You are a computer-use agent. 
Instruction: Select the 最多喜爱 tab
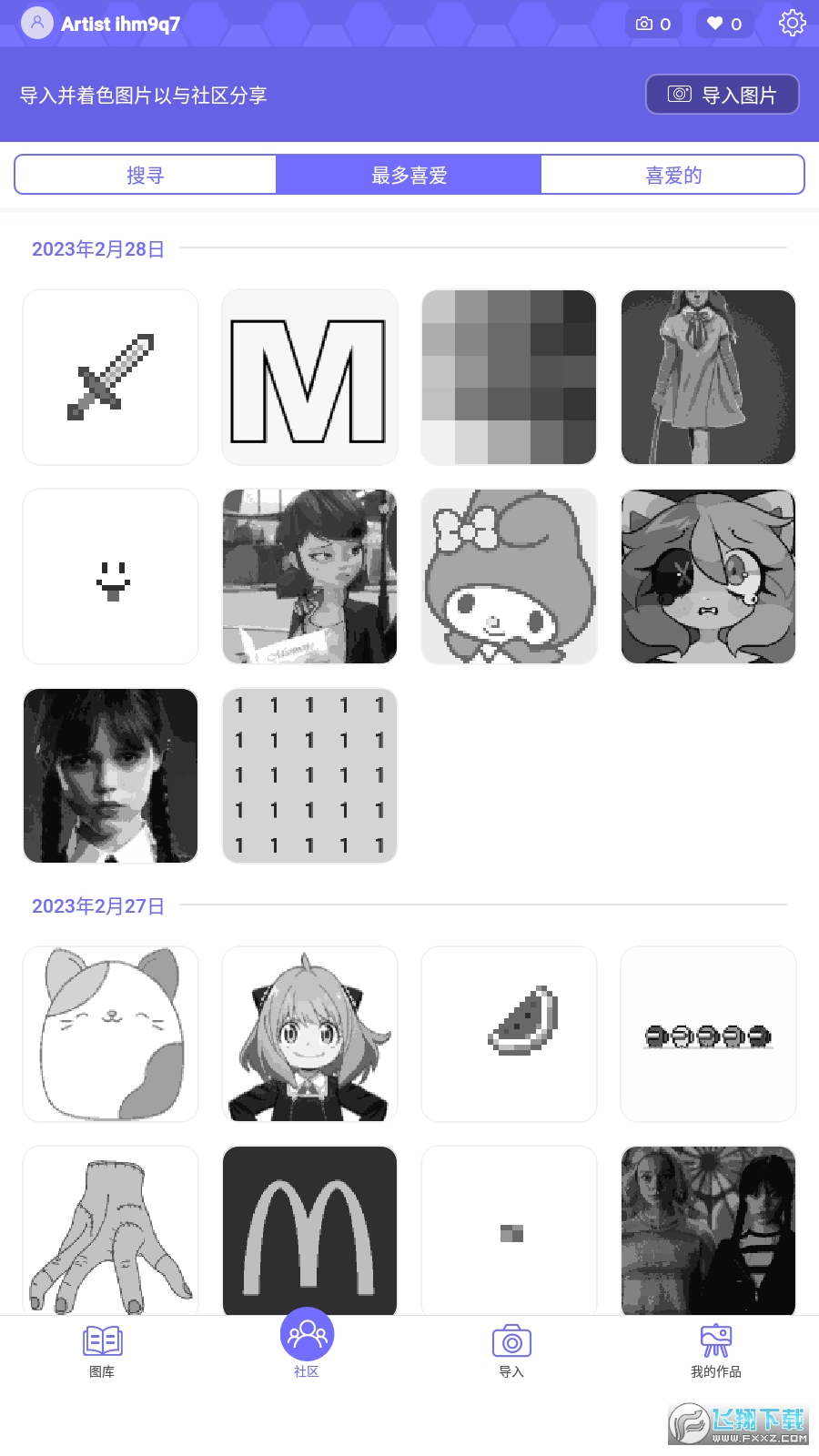pyautogui.click(x=409, y=175)
